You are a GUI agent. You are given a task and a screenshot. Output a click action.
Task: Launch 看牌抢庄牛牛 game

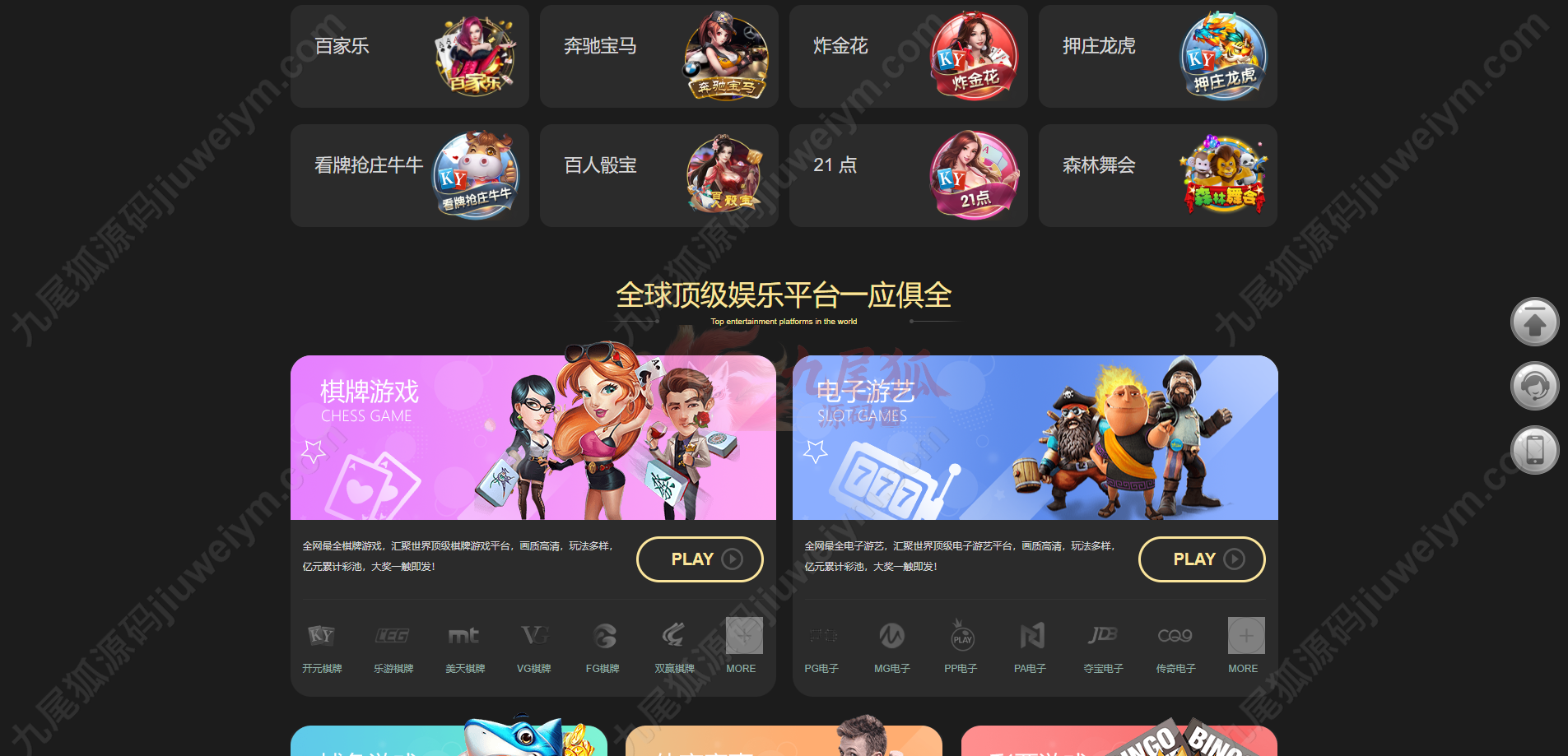(x=409, y=175)
